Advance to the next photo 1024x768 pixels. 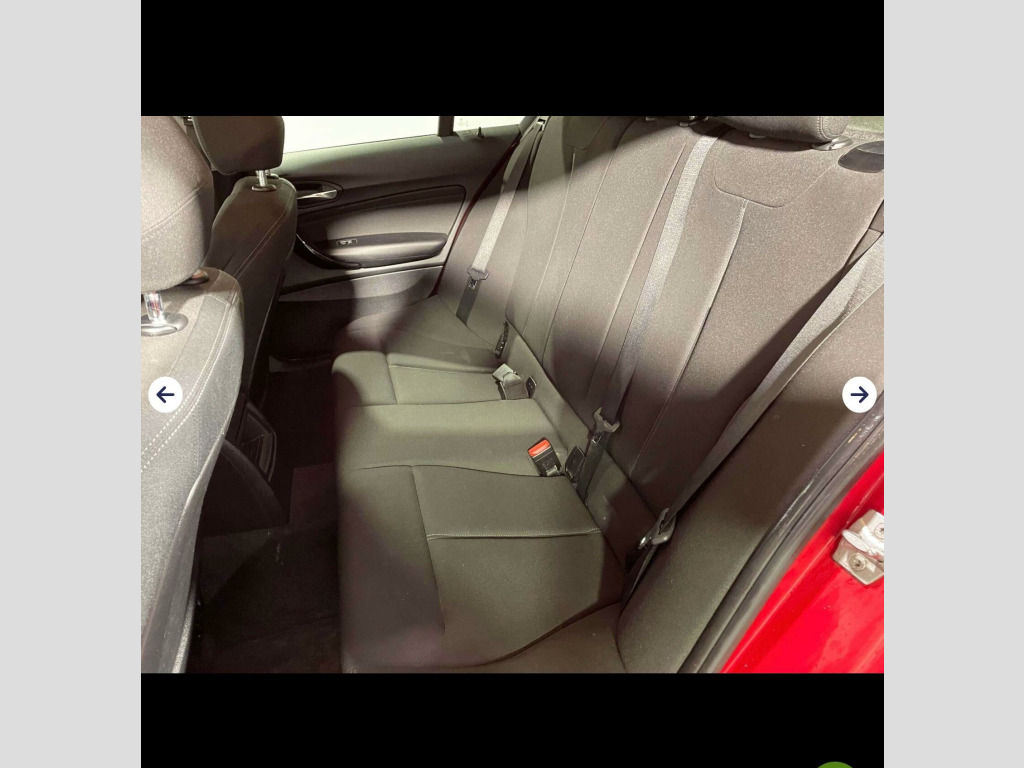point(859,395)
